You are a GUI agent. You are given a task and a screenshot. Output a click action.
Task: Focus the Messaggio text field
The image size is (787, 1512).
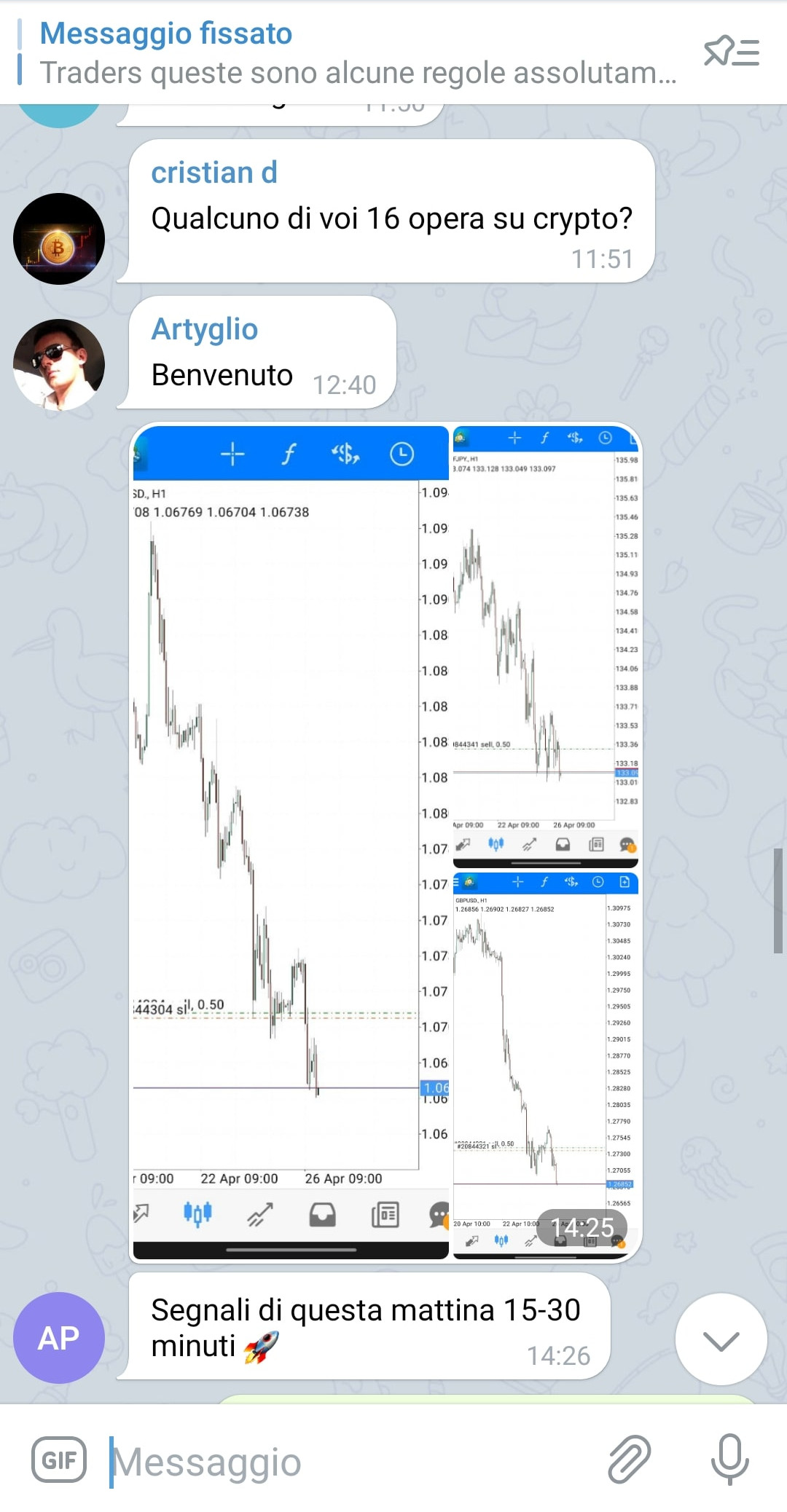[x=350, y=1461]
